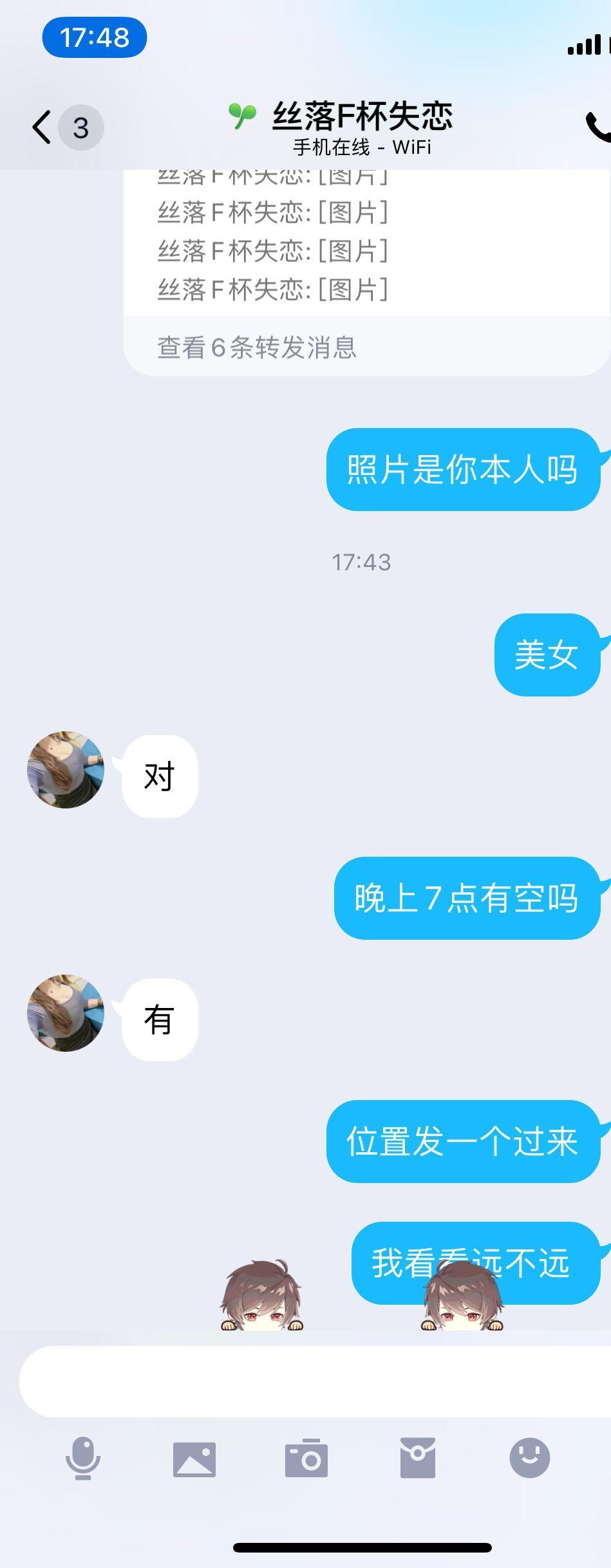Open the photo gallery picker
Image resolution: width=611 pixels, height=1568 pixels.
tap(194, 1459)
